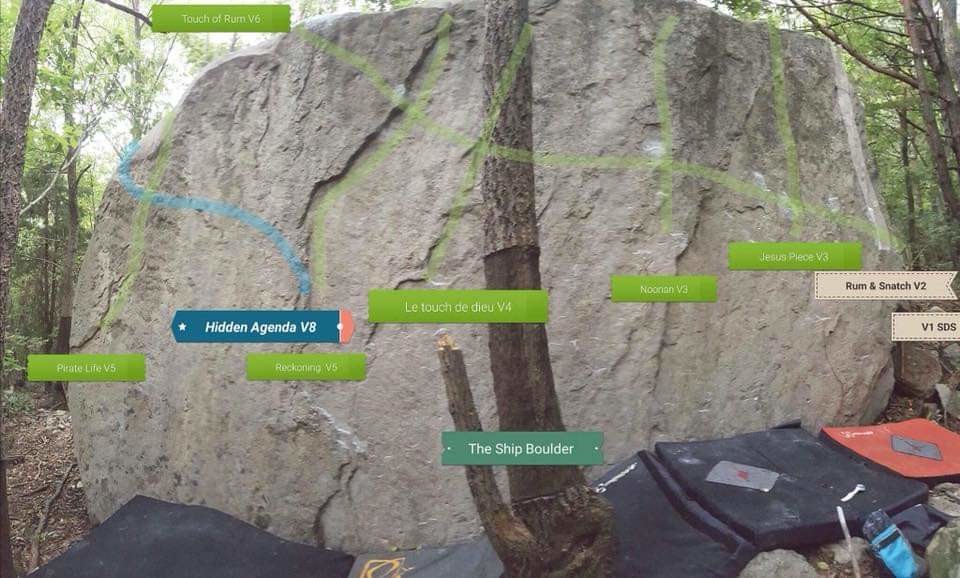Select the Touch of Rum V6 route label
Screen dimensions: 960x578
(220, 18)
